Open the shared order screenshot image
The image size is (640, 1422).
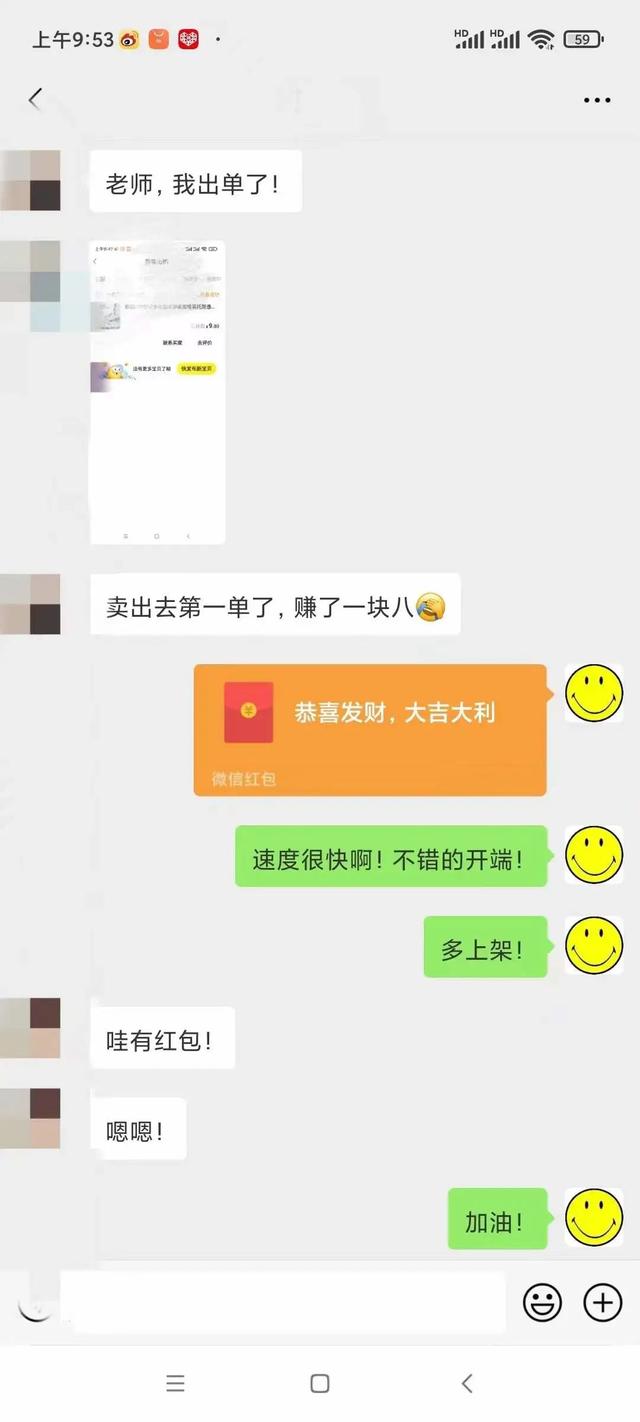(x=157, y=392)
